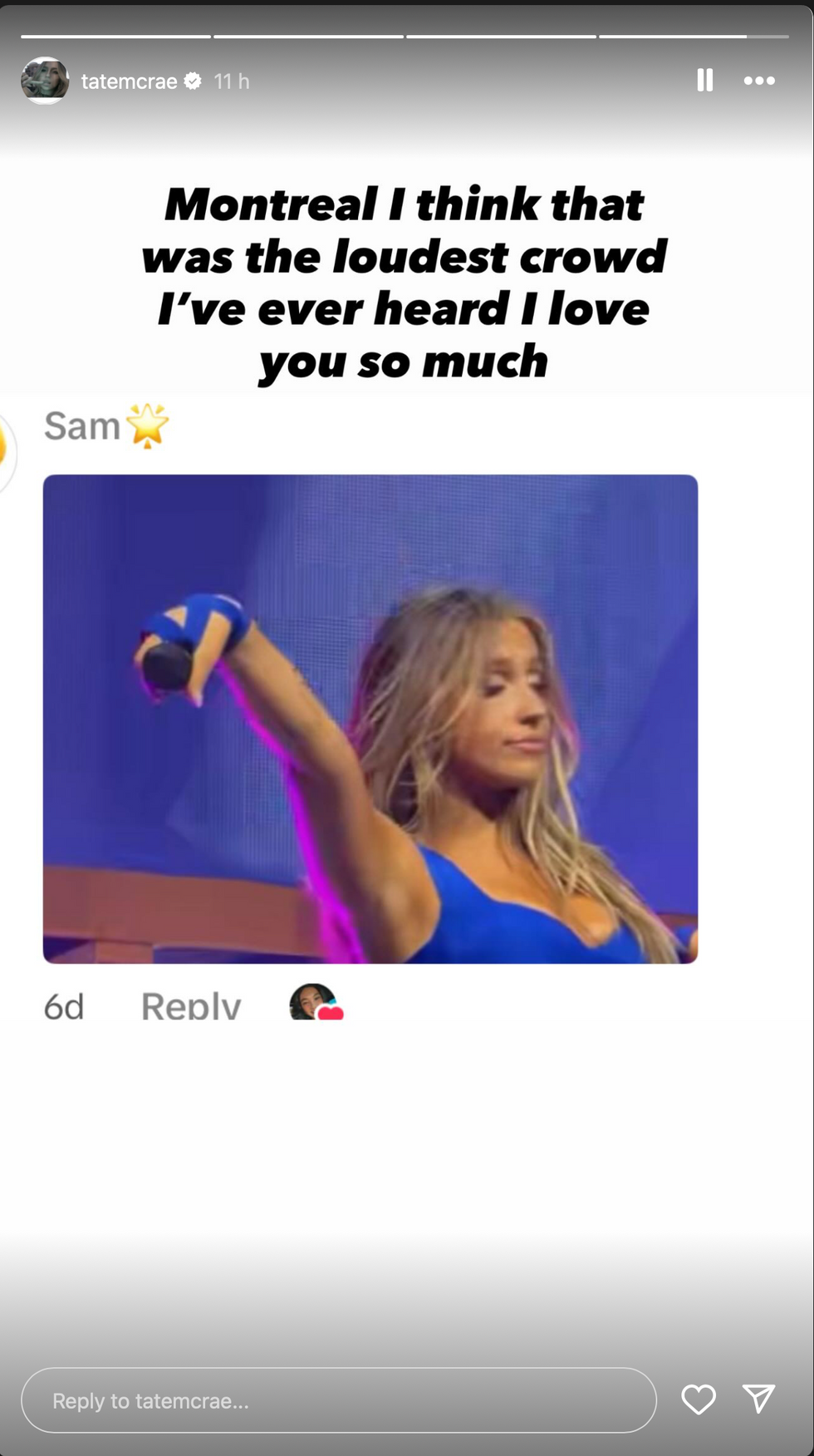
Task: Share the story via paper plane icon
Action: coord(758,1399)
